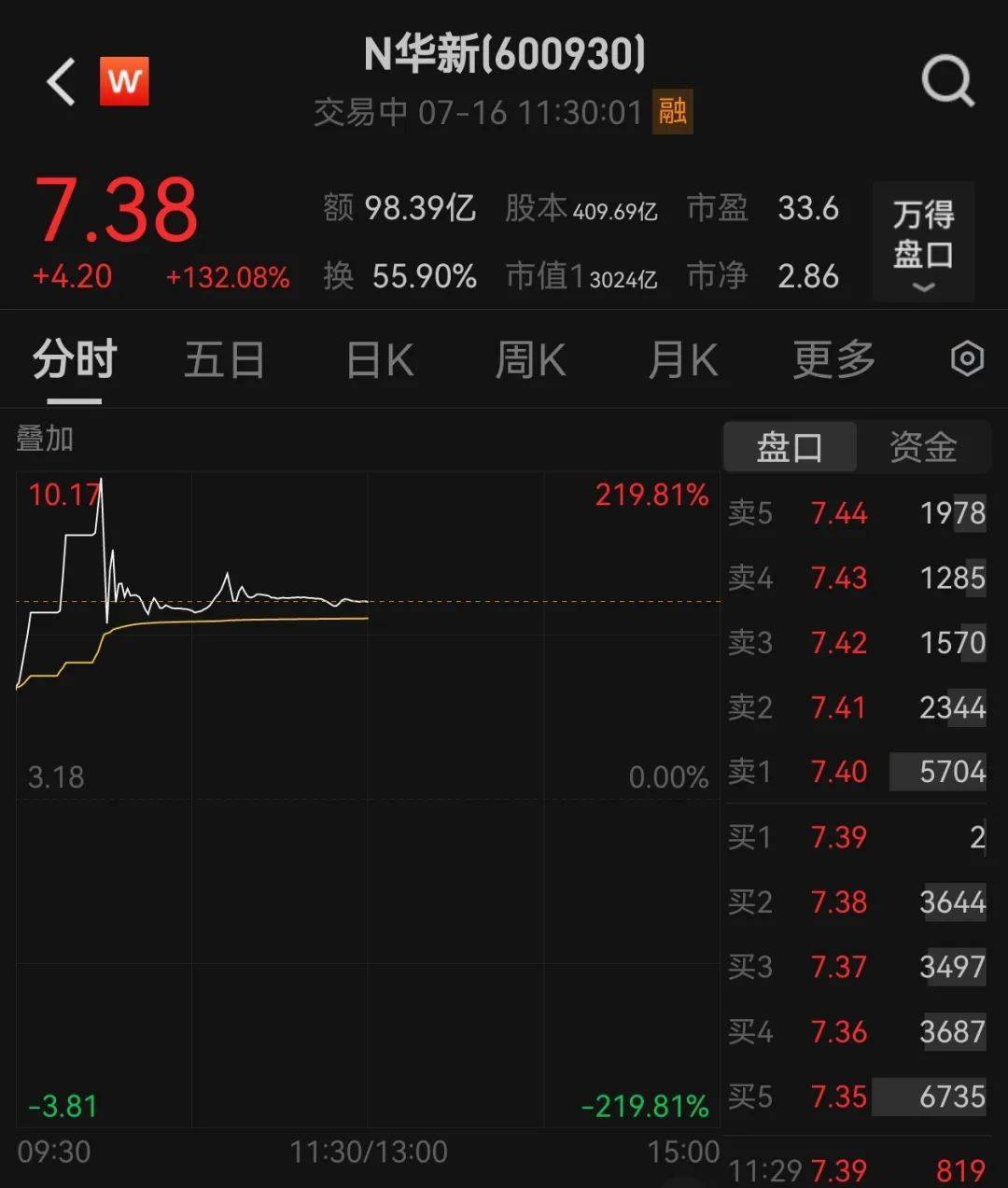The width and height of the screenshot is (1008, 1188).
Task: Expand the 万得盘口 chevron
Action: pos(921,285)
